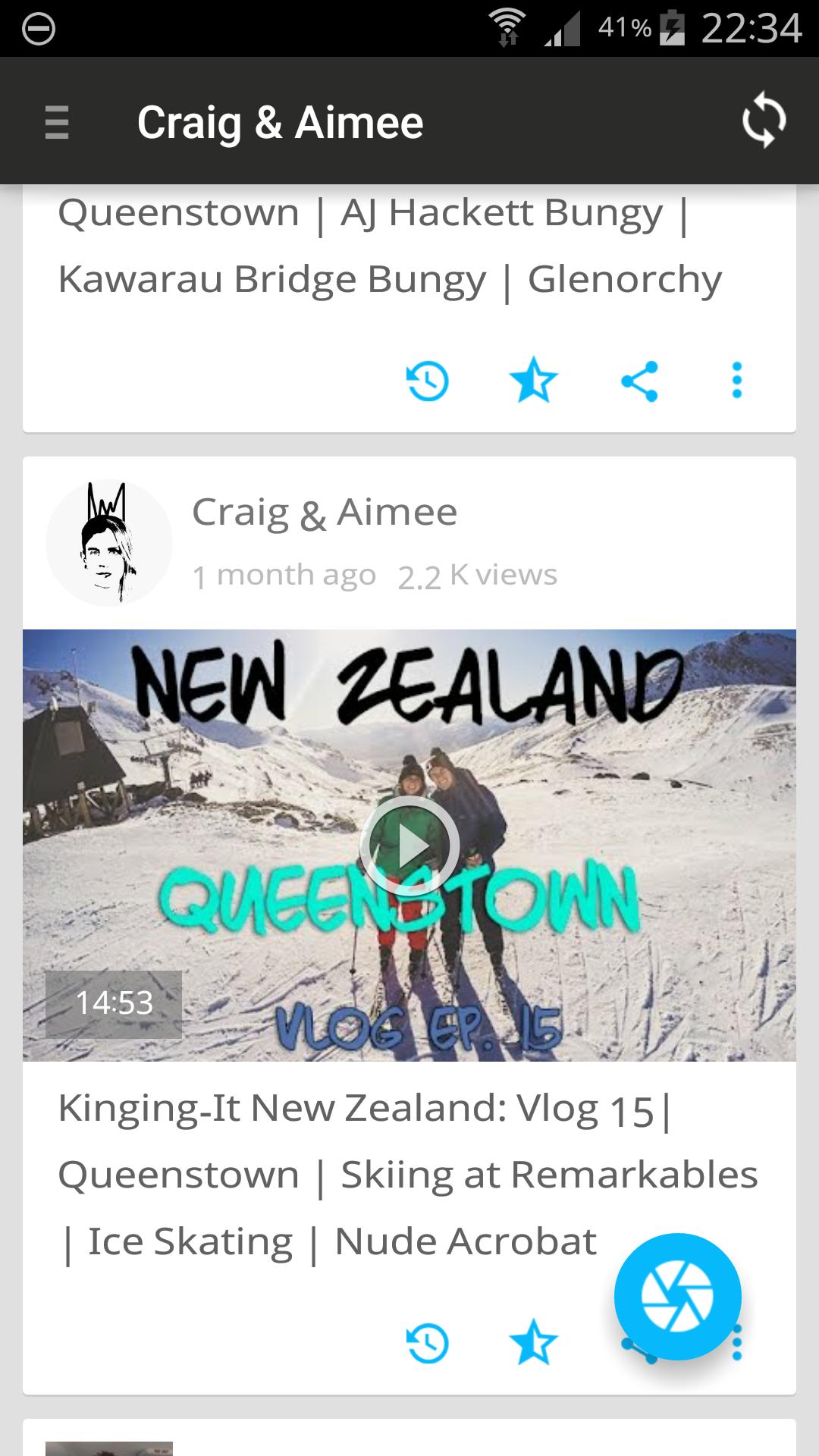
Task: Open the Craig & Aimee channel avatar
Action: point(109,542)
